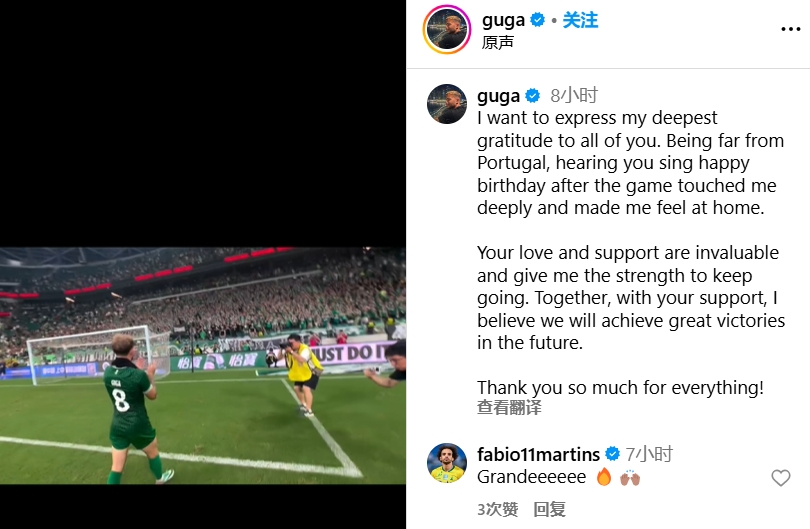Reply to fabio11martins' comment via 回复
810x529 pixels.
coord(549,509)
